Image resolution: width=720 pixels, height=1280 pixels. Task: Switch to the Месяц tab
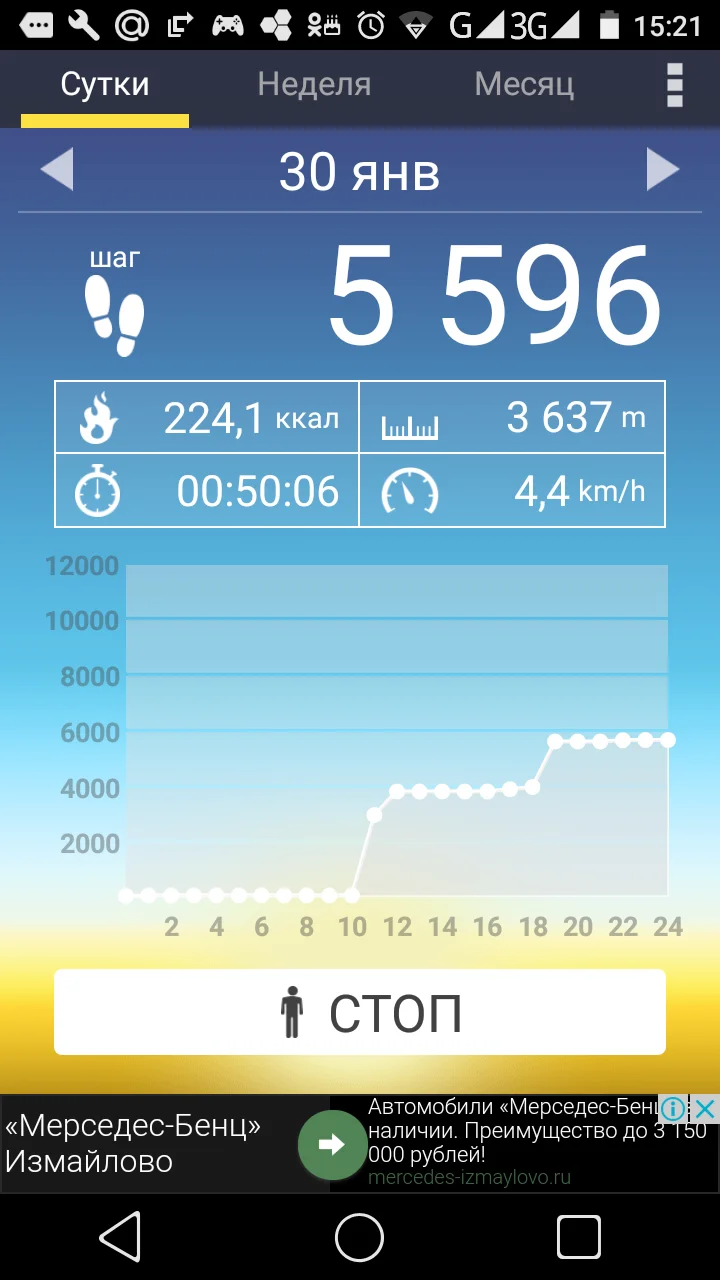[x=524, y=85]
